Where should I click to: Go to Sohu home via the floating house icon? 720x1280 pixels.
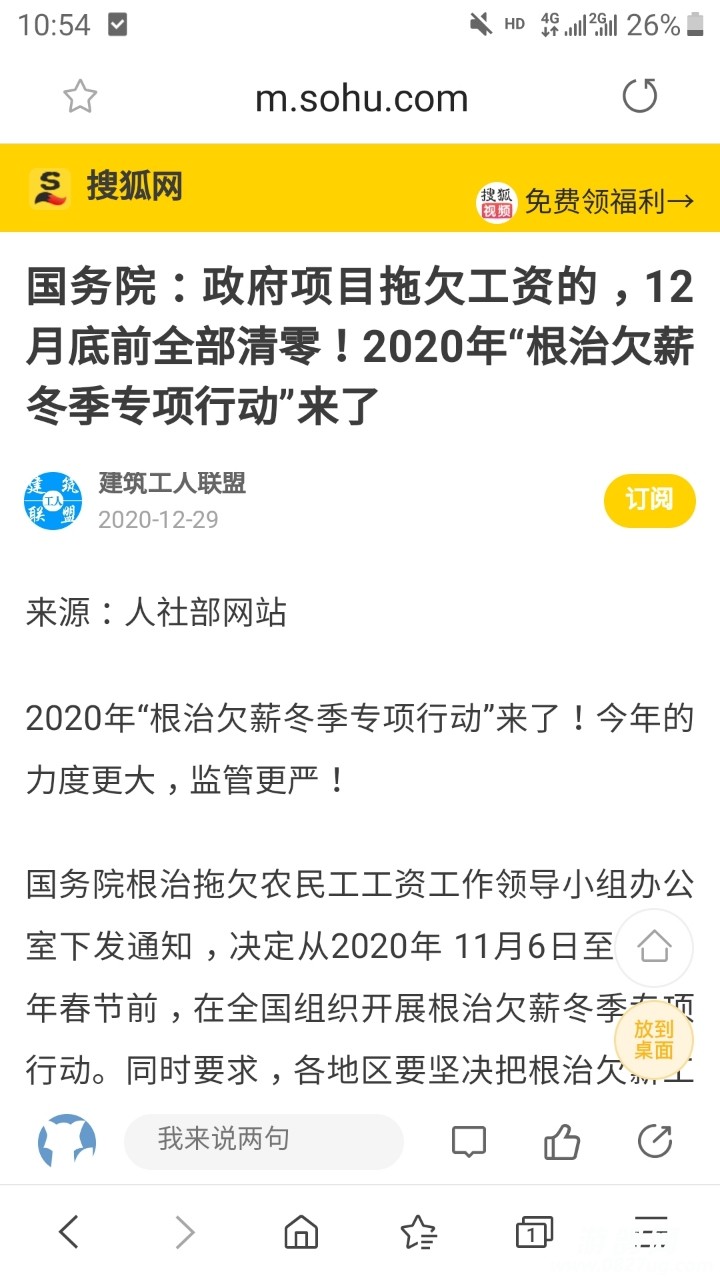(654, 946)
